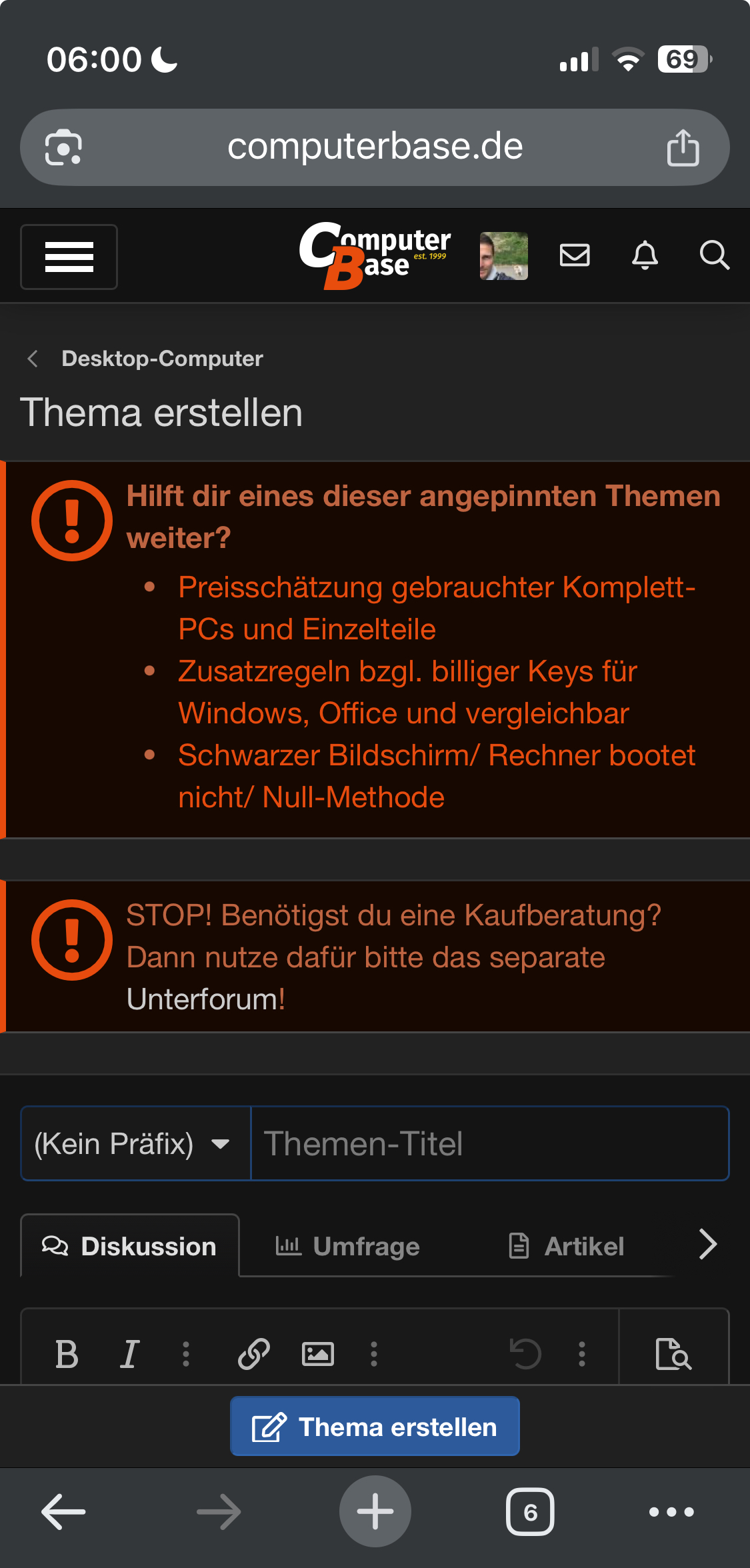Open browser tabs overview showing 6
Screen dimensions: 750x1568
[x=530, y=1512]
